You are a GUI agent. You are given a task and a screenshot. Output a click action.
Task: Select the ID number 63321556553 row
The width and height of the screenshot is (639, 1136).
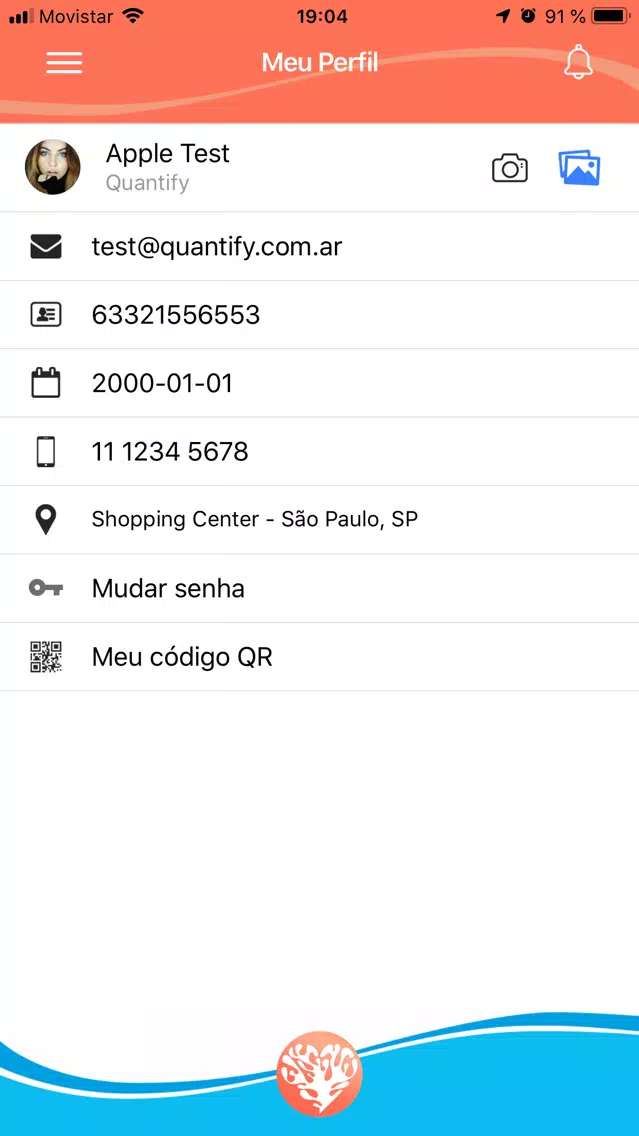320,315
